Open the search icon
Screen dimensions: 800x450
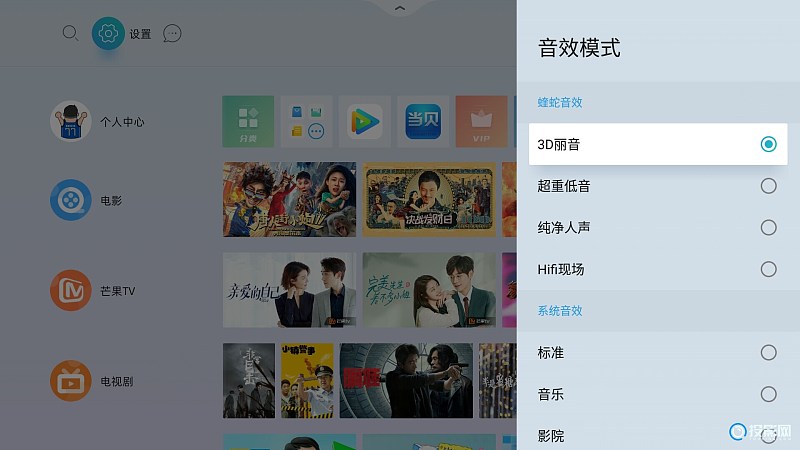(x=70, y=33)
